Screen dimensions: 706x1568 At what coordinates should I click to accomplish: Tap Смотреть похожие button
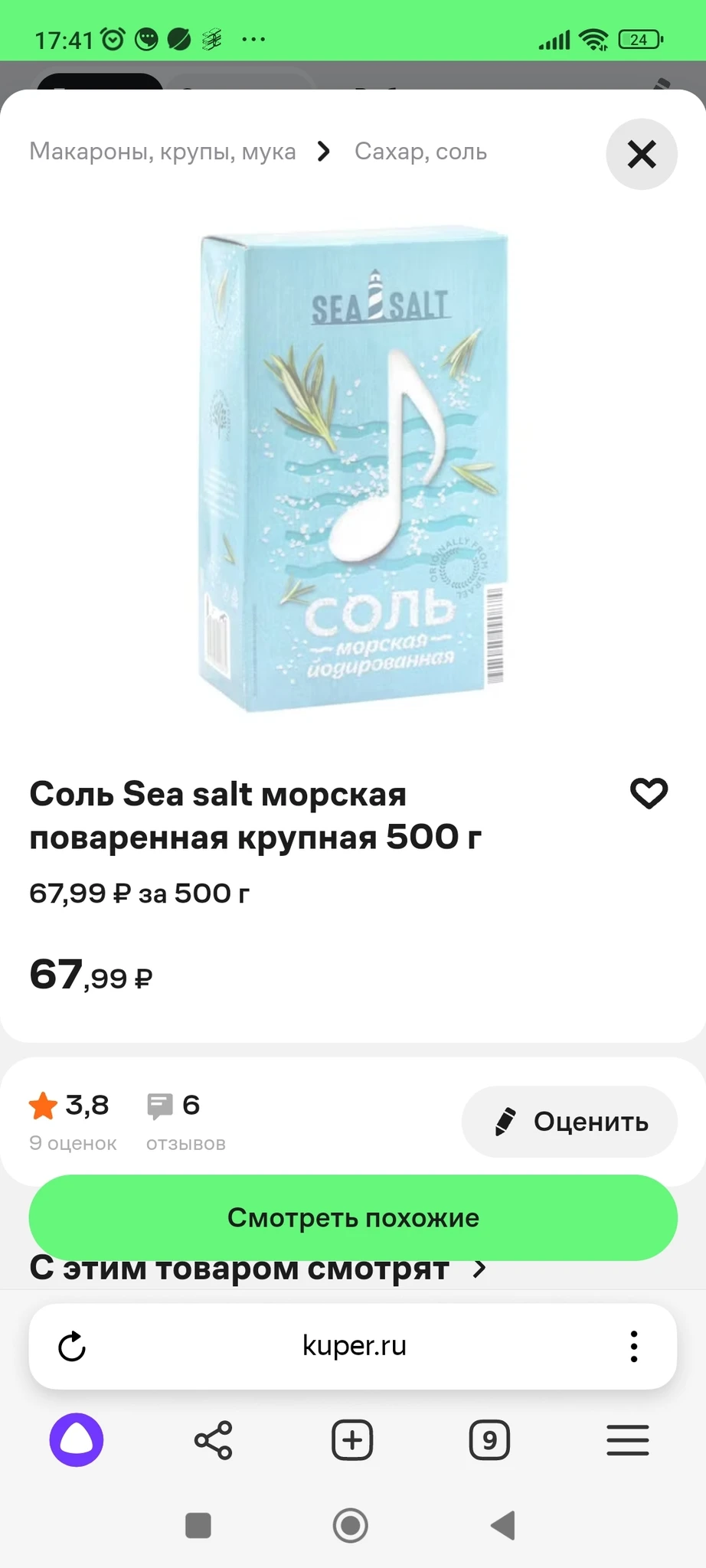[x=353, y=1217]
